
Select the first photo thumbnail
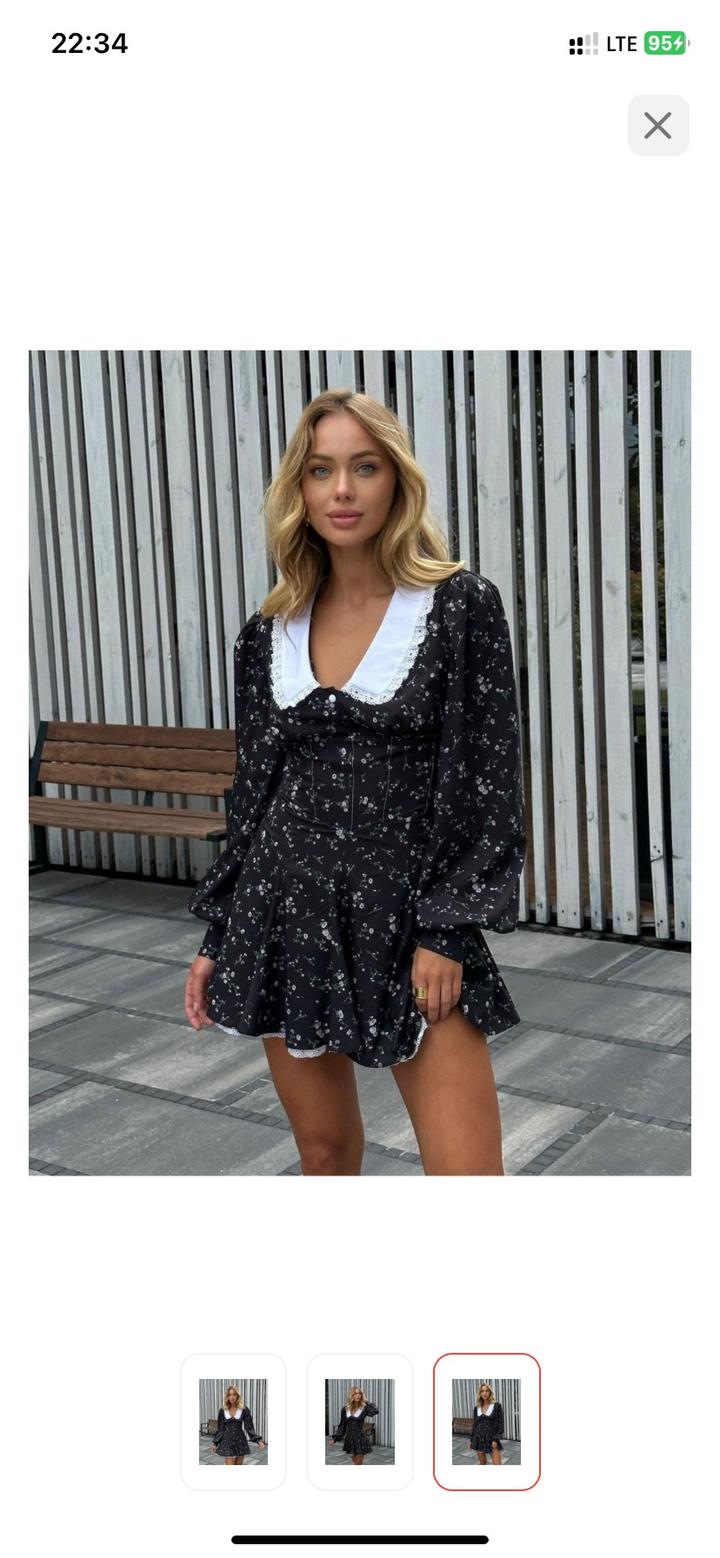click(233, 1421)
